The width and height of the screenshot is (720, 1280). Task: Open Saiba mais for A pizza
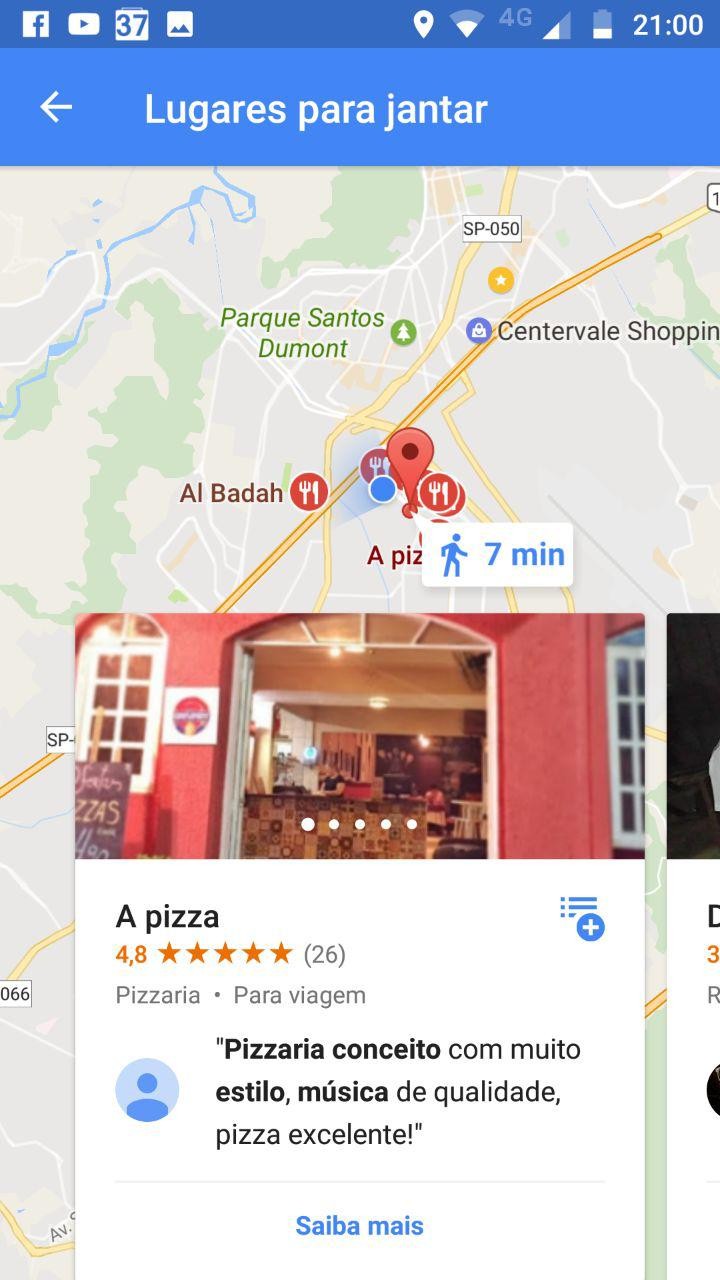pos(359,1226)
